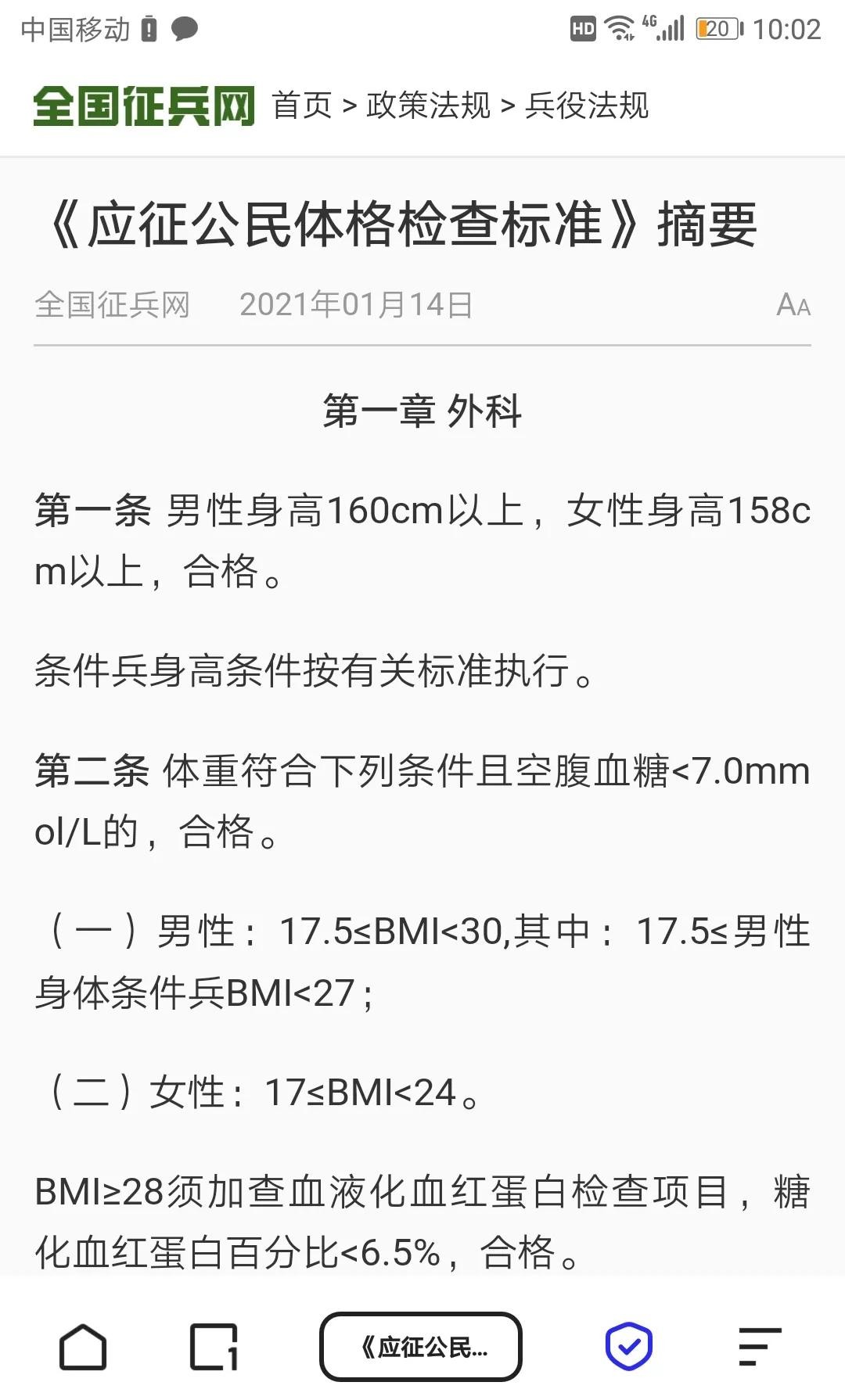
Task: Change font size with the Aa icon
Action: click(x=793, y=305)
